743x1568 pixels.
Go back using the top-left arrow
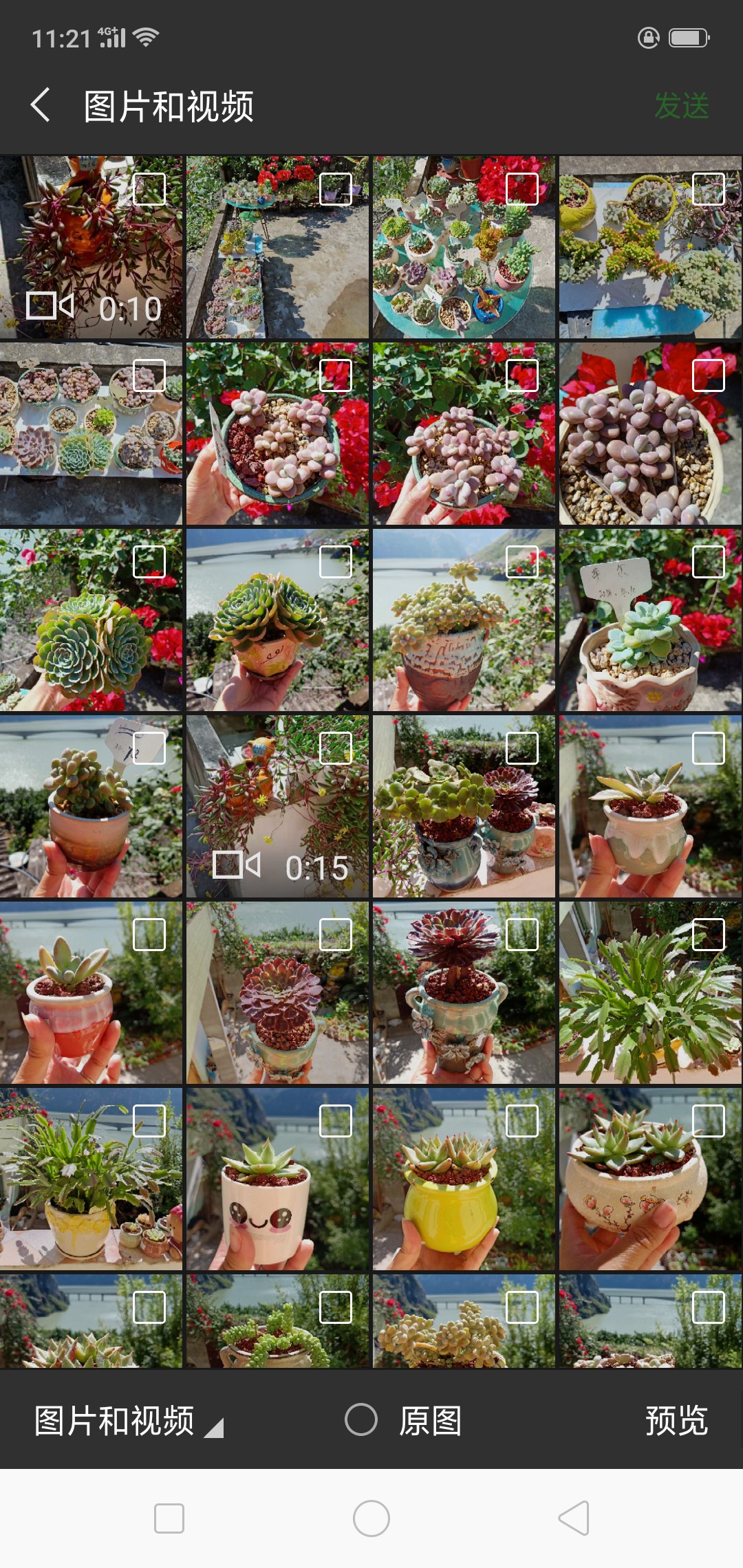41,106
